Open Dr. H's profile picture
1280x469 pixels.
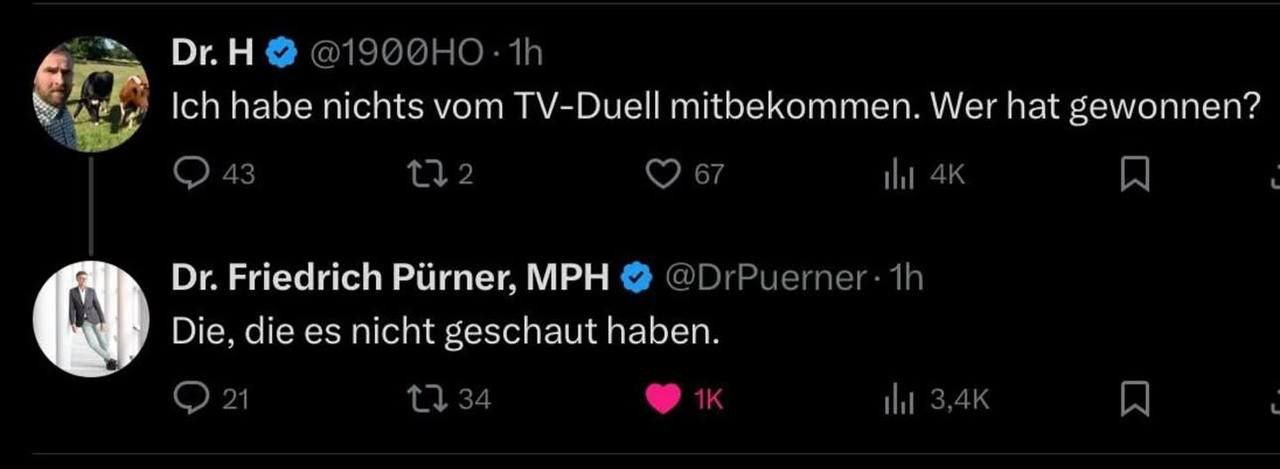pyautogui.click(x=91, y=93)
